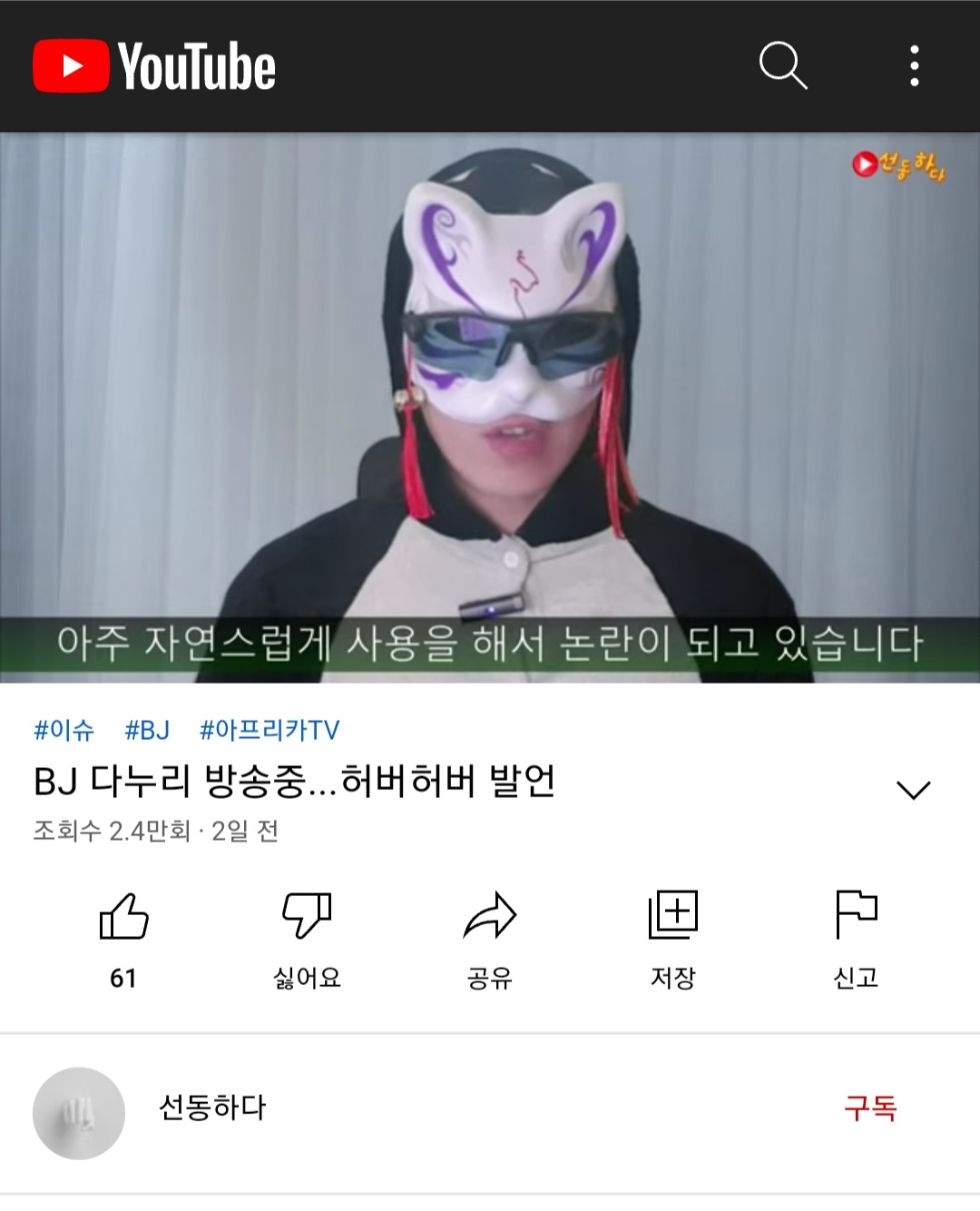This screenshot has width=980, height=1211.
Task: Open YouTube search
Action: pos(782,65)
